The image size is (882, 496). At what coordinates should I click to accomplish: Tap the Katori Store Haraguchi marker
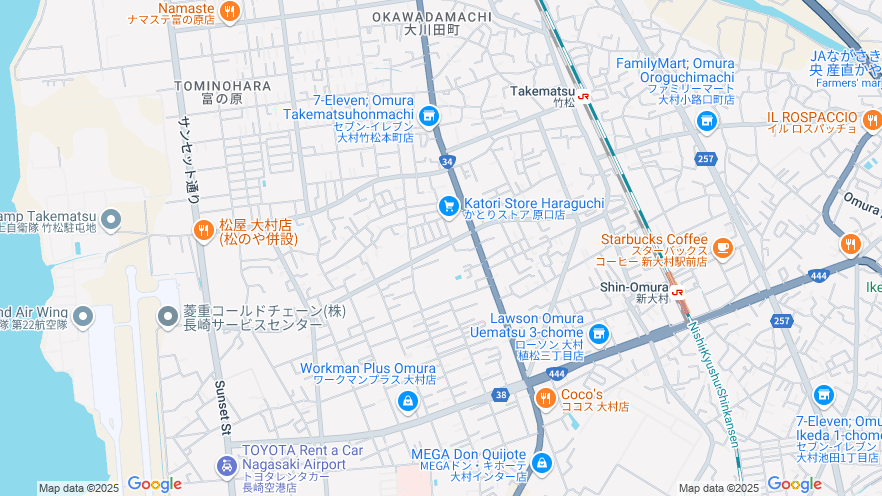point(448,206)
